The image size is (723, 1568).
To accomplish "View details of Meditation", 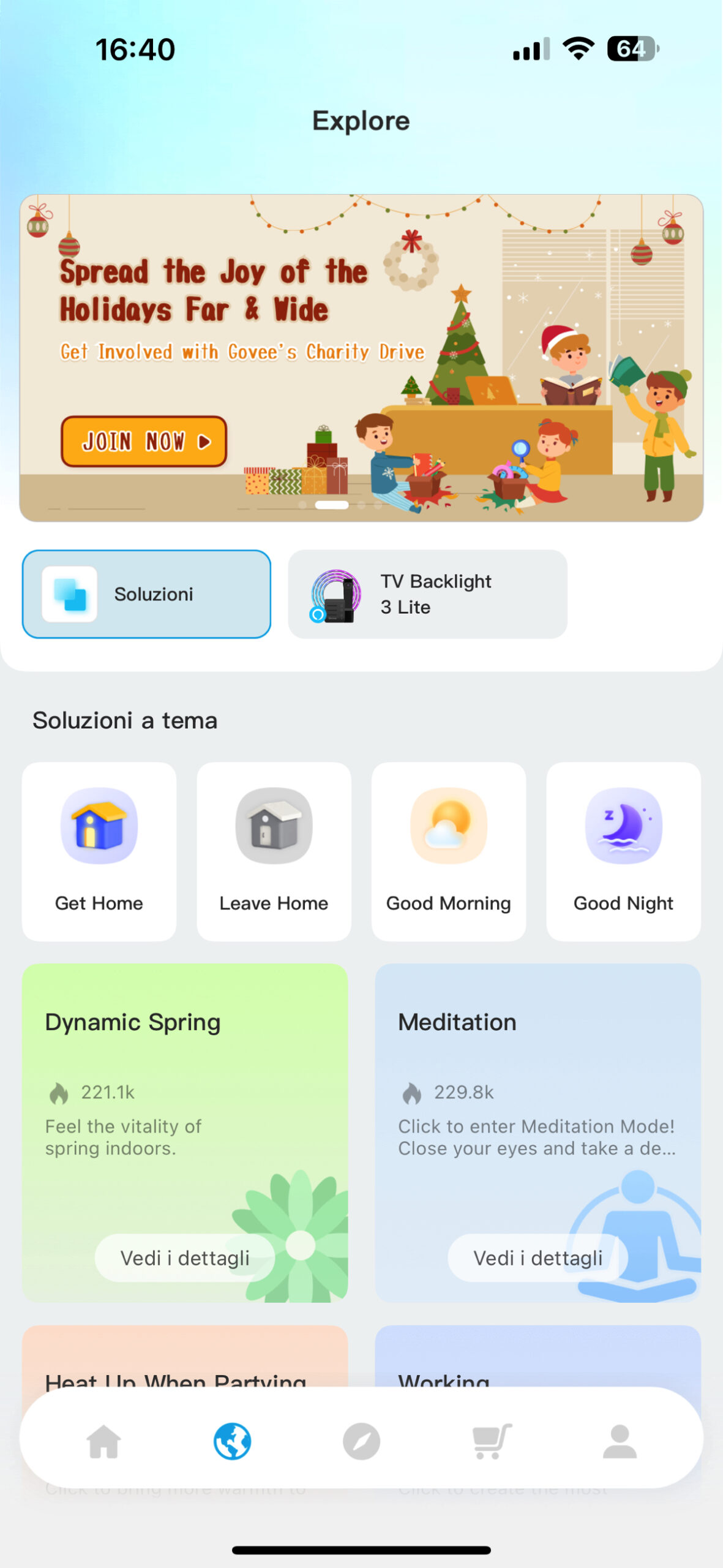I will 537,1257.
